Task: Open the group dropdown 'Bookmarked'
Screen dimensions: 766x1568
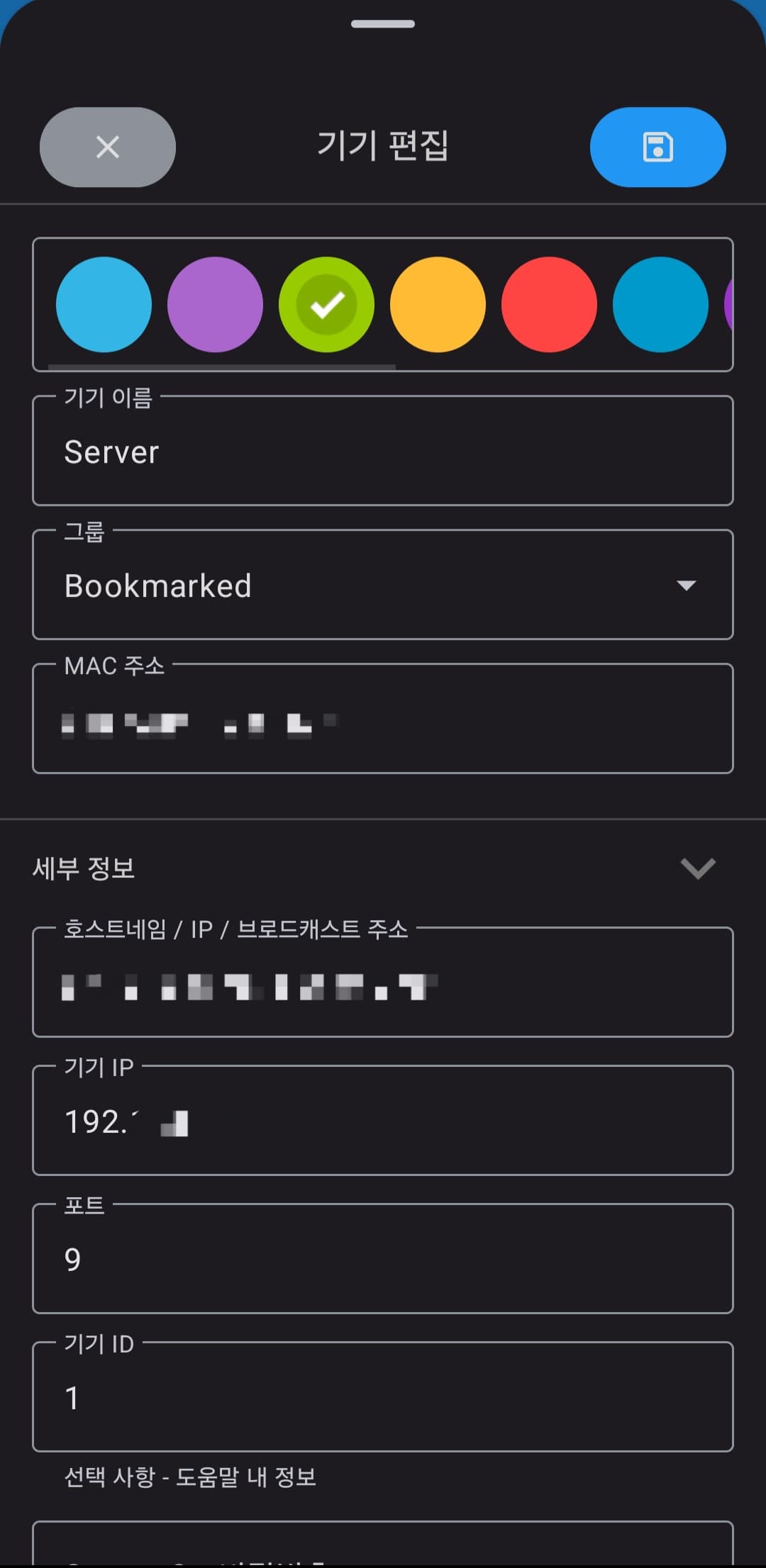Action: pyautogui.click(x=383, y=586)
